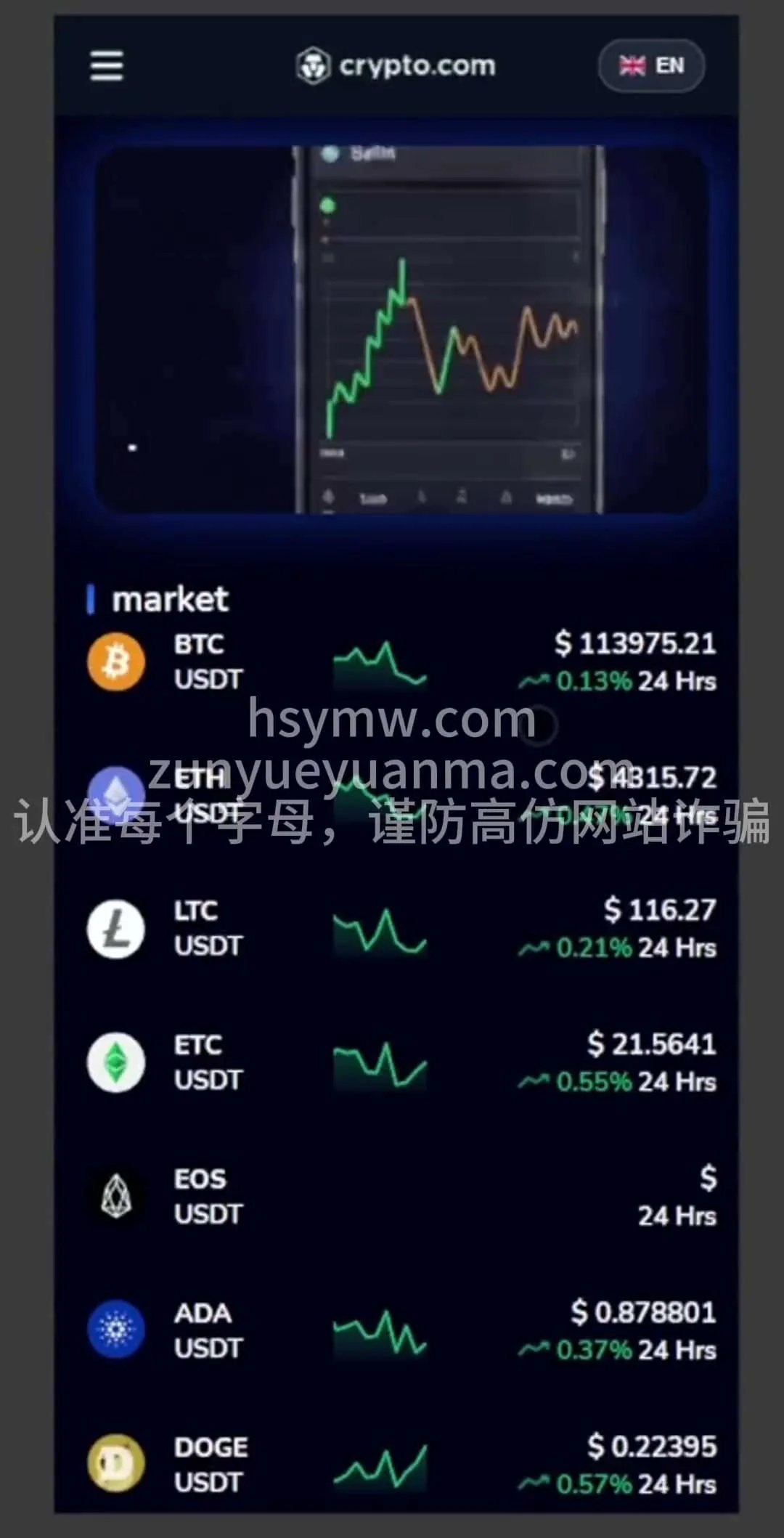Open the trading chart banner
Screen dimensions: 784x1538
coord(401,330)
